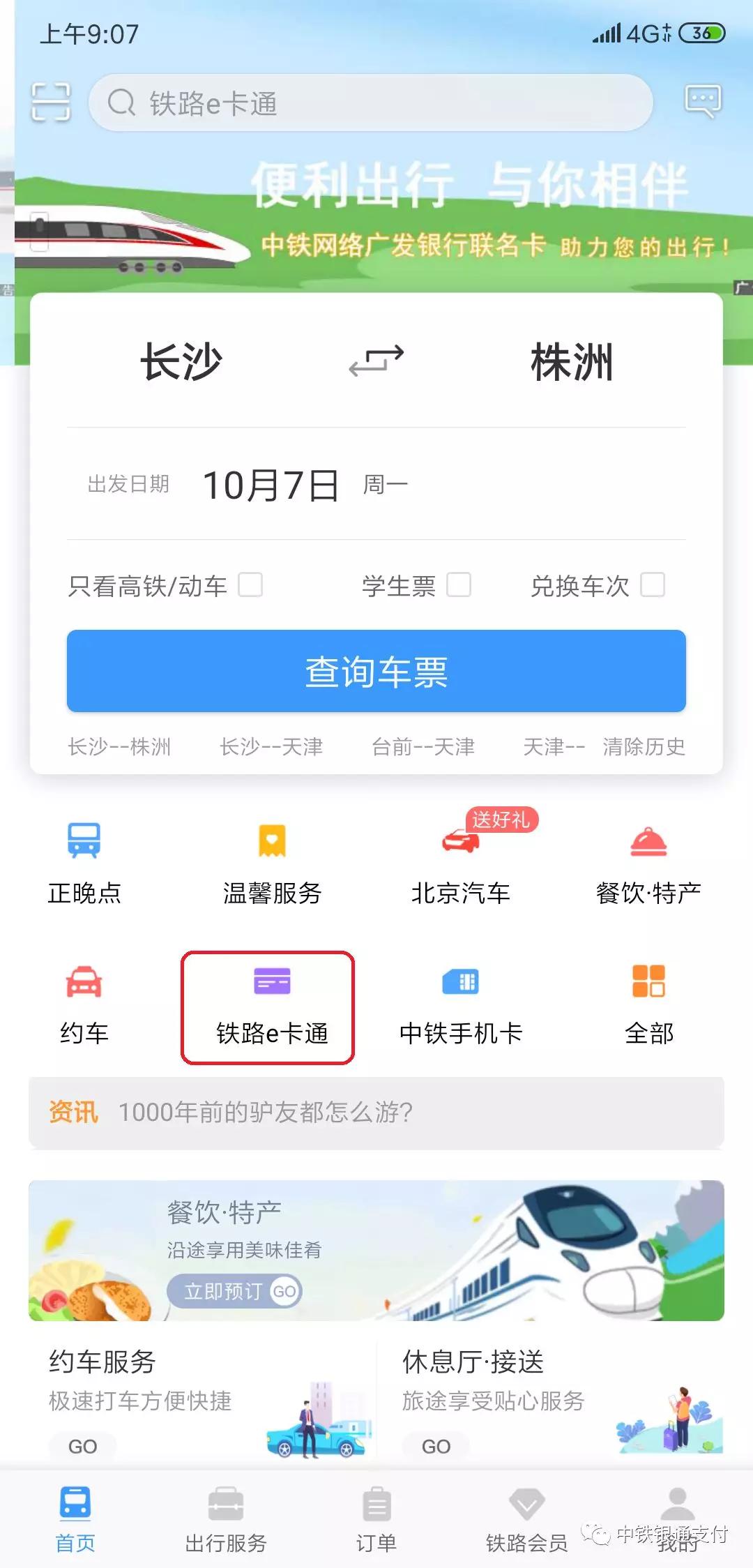Expand all services via 全部

pos(648,1004)
